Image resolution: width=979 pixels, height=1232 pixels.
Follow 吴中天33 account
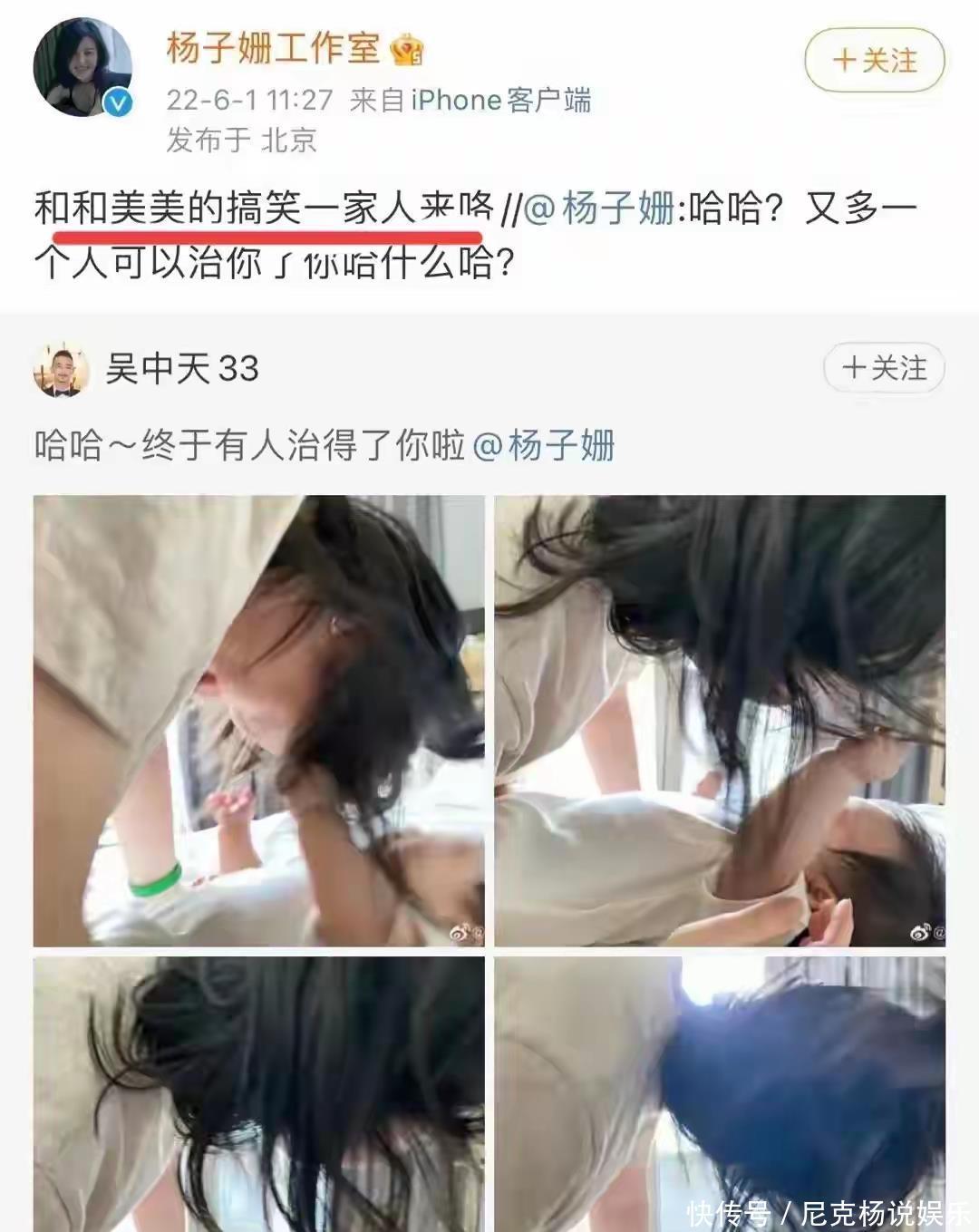click(x=884, y=368)
